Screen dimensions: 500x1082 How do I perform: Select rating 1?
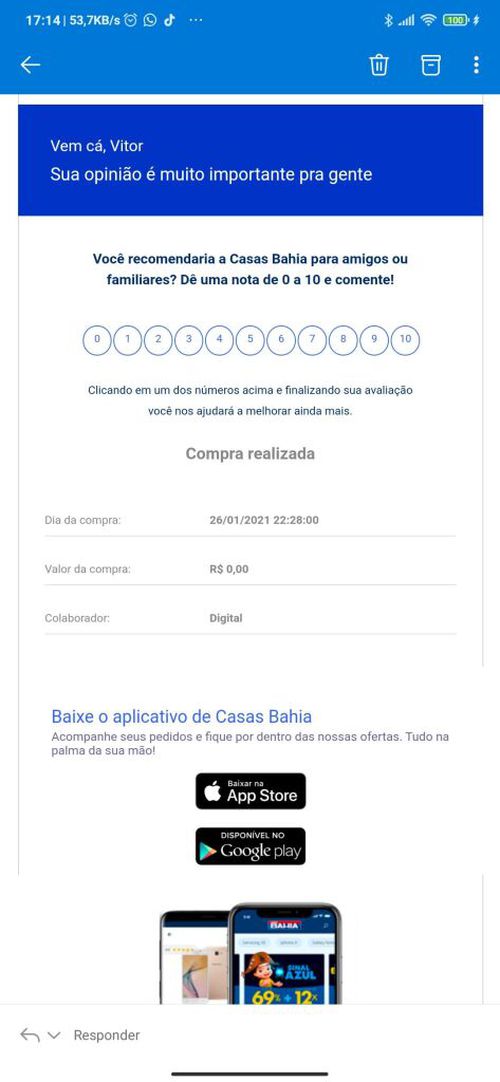[x=128, y=340]
